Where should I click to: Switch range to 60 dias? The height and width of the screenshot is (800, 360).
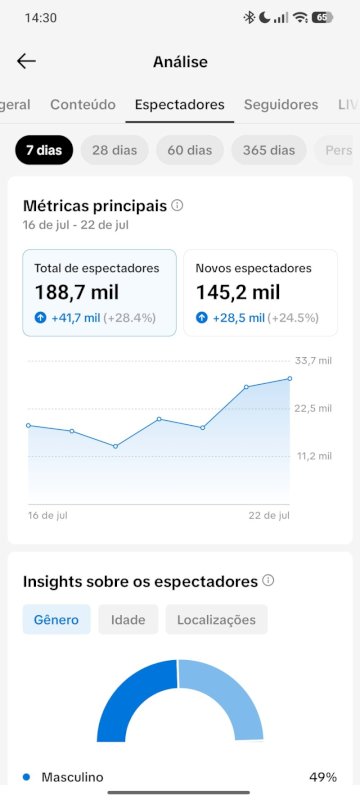point(190,150)
